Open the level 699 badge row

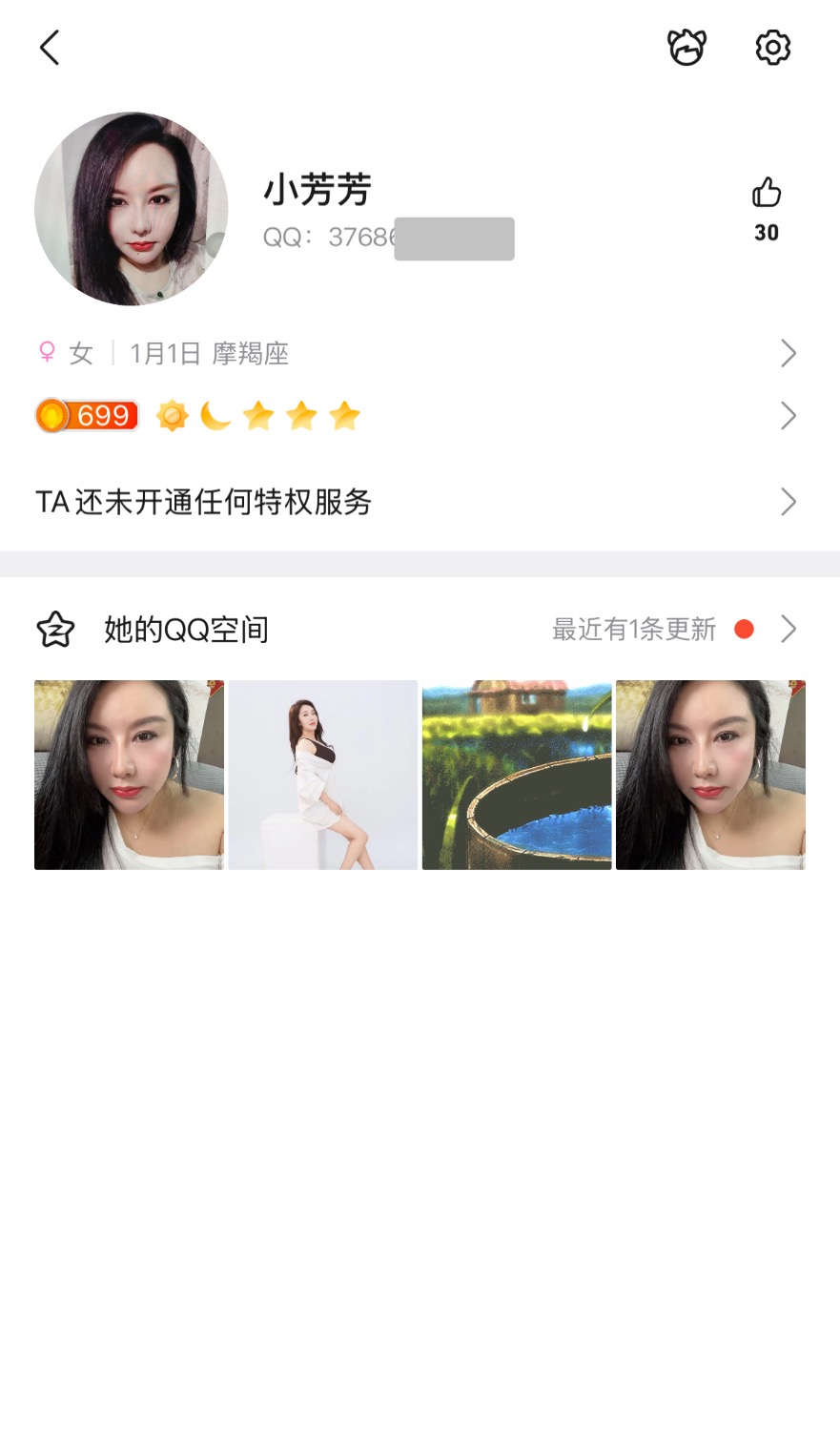(x=420, y=416)
